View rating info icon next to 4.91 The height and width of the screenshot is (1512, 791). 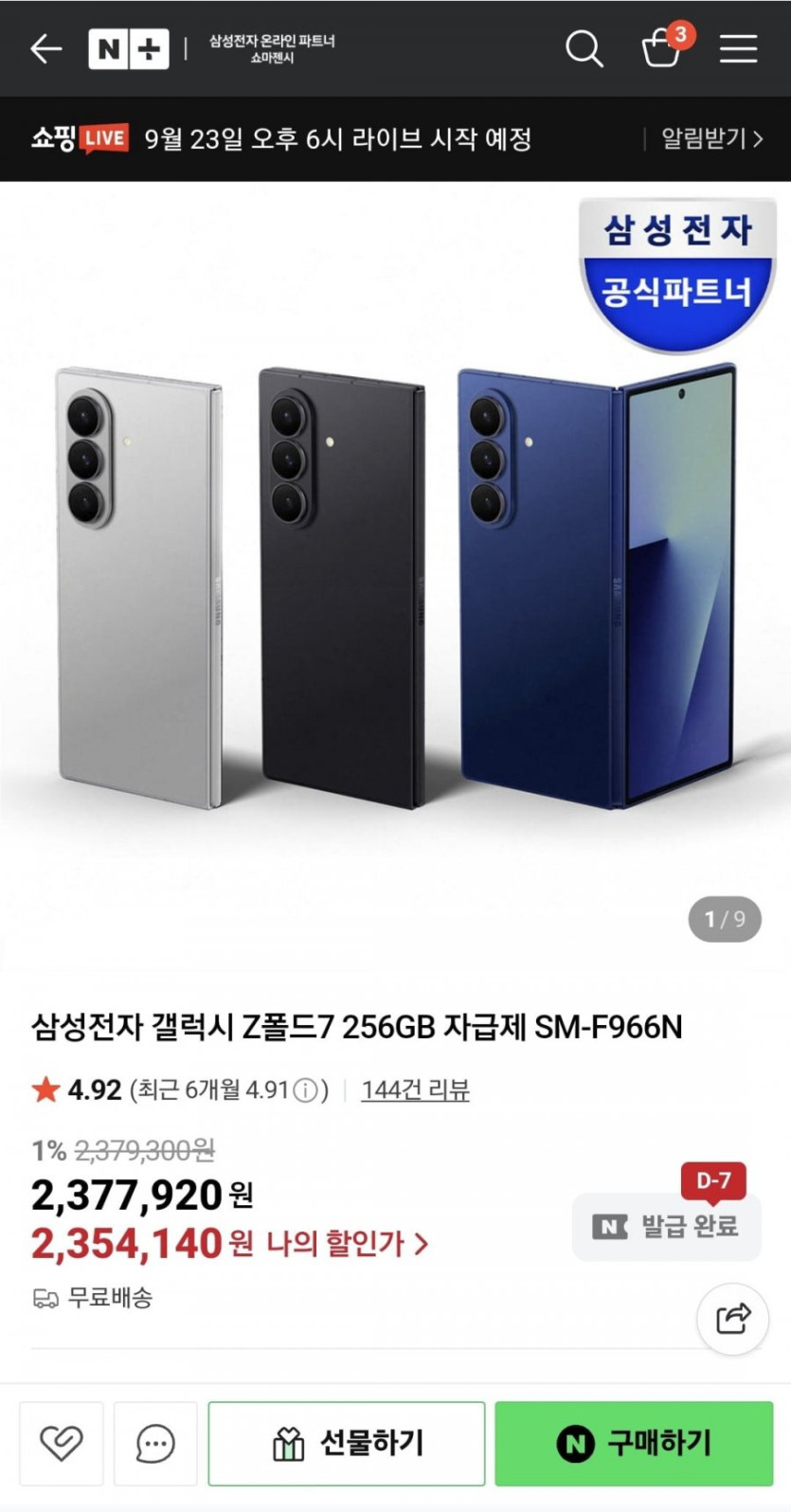coord(306,1090)
